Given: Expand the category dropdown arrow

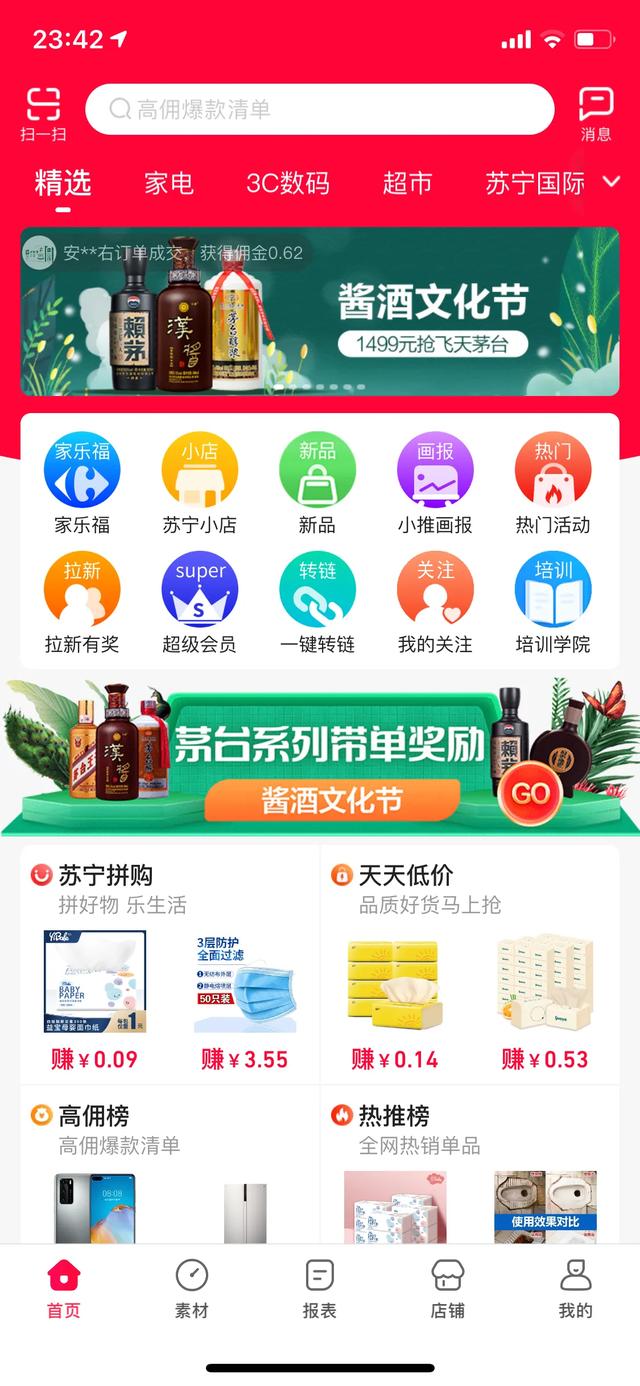Looking at the screenshot, I should pyautogui.click(x=612, y=182).
